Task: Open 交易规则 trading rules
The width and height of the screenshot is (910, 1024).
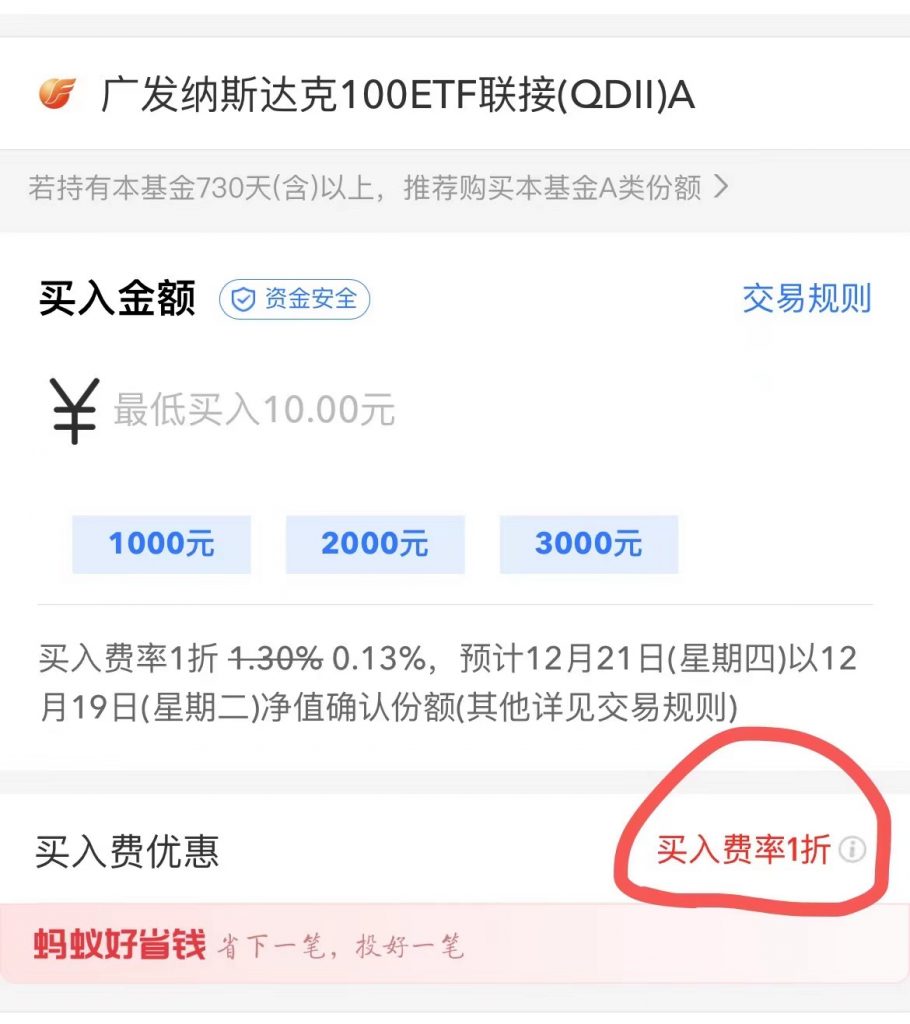Action: (806, 298)
